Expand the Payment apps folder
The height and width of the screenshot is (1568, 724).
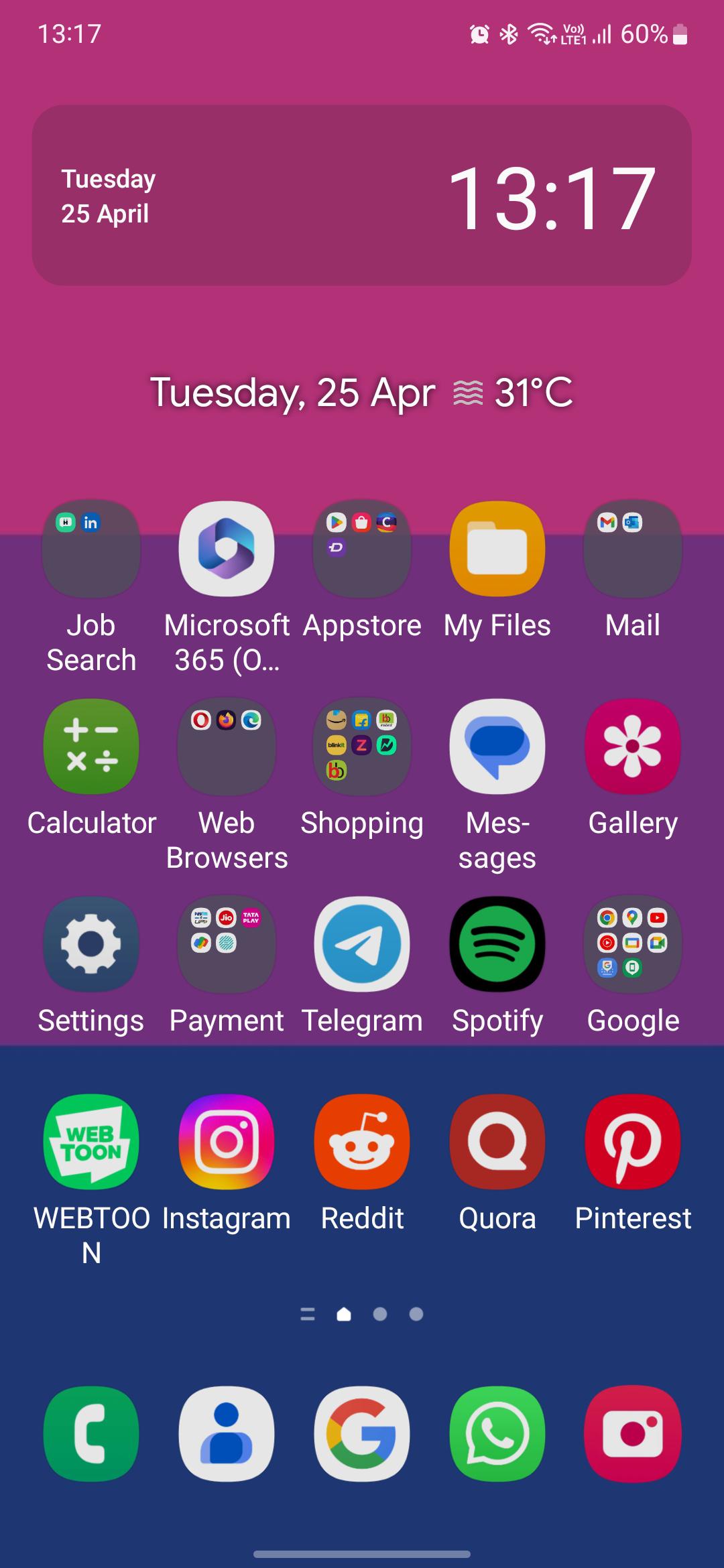[x=227, y=944]
